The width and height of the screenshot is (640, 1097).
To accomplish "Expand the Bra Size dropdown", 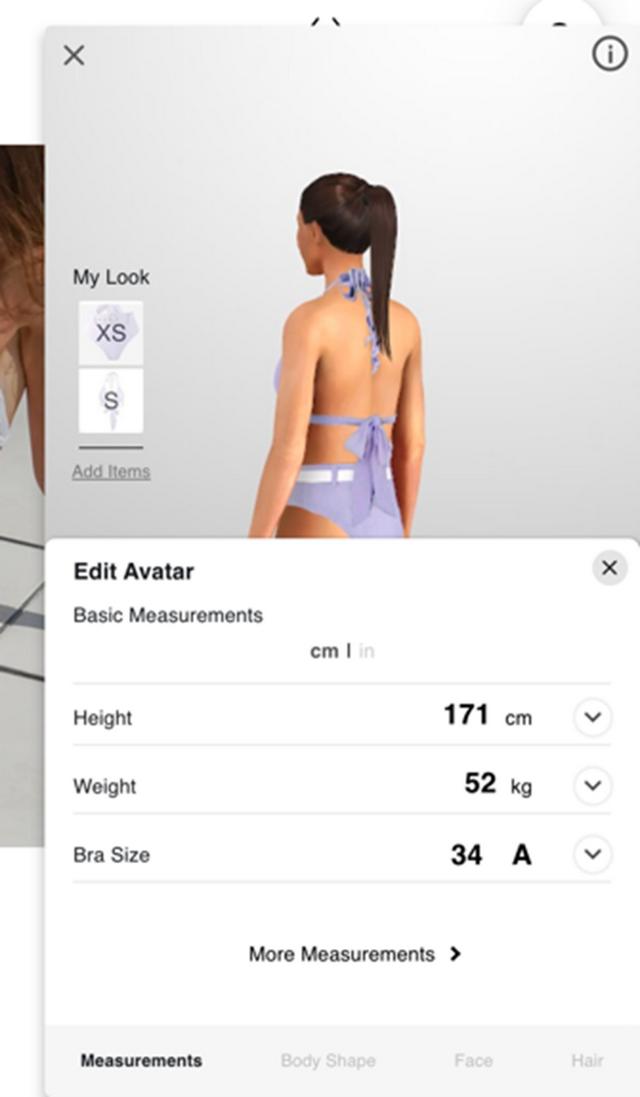I will (x=592, y=855).
